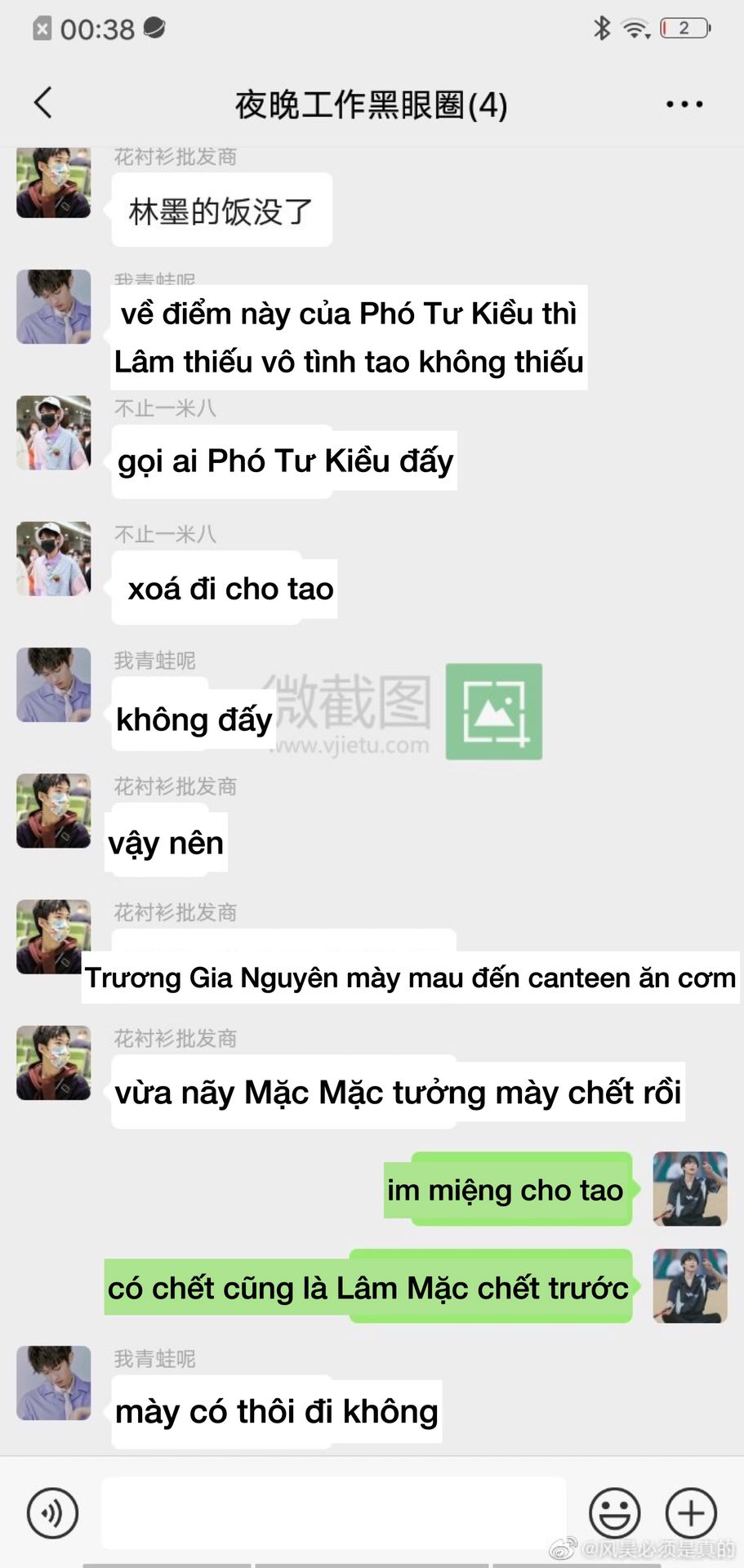This screenshot has height=1568, width=744.
Task: Open avatar beside "không đấy" message
Action: tap(54, 684)
